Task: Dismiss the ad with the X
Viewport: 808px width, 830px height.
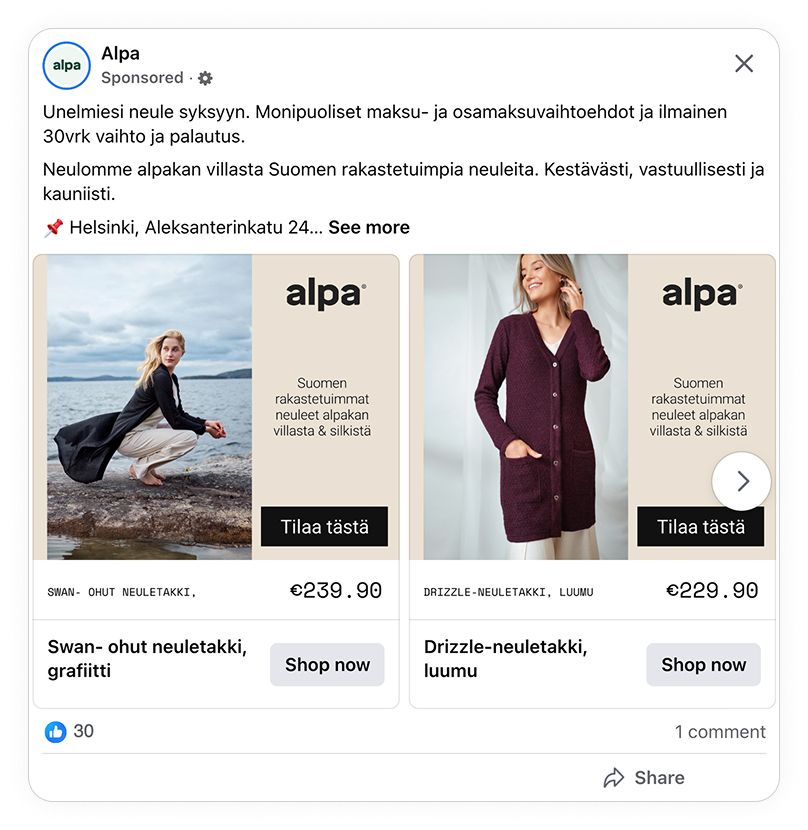Action: (x=744, y=63)
